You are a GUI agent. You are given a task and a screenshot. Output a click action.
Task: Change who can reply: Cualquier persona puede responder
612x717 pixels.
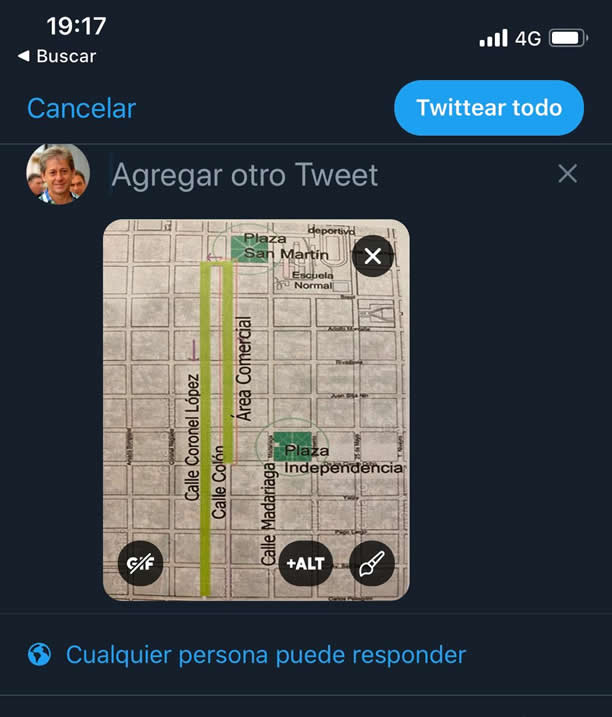click(x=265, y=655)
